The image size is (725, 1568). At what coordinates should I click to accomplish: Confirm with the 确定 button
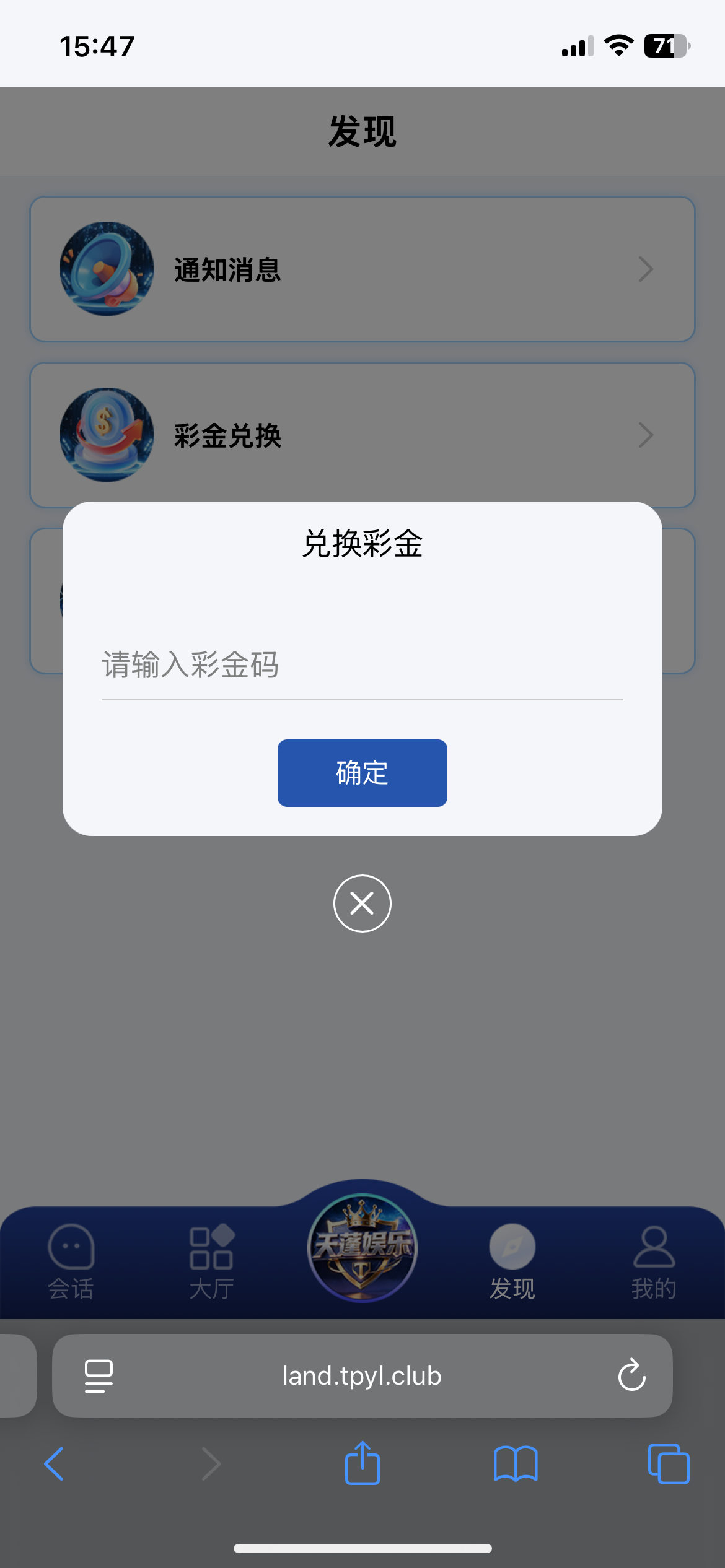[x=362, y=773]
